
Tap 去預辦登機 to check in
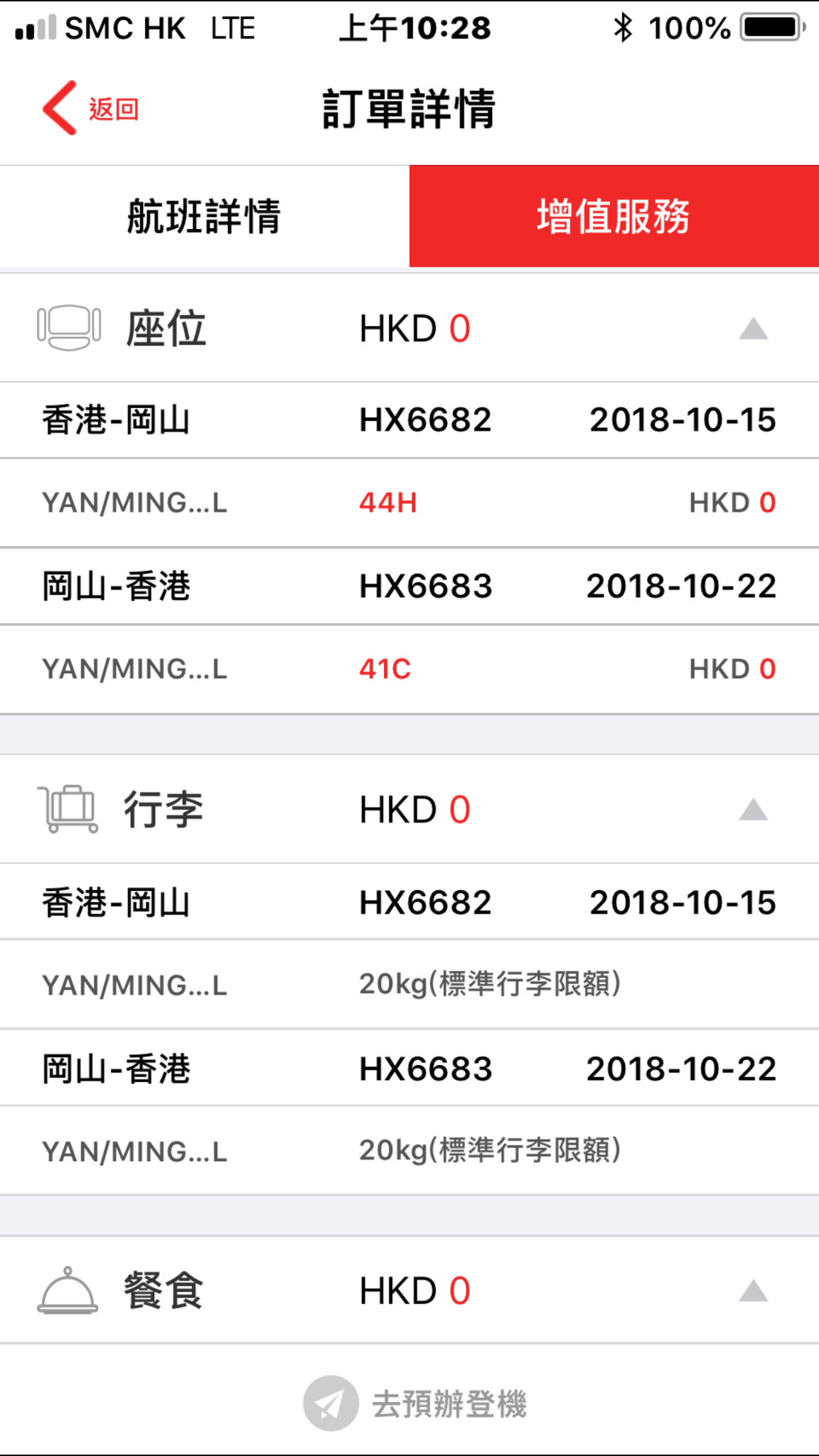(415, 1403)
